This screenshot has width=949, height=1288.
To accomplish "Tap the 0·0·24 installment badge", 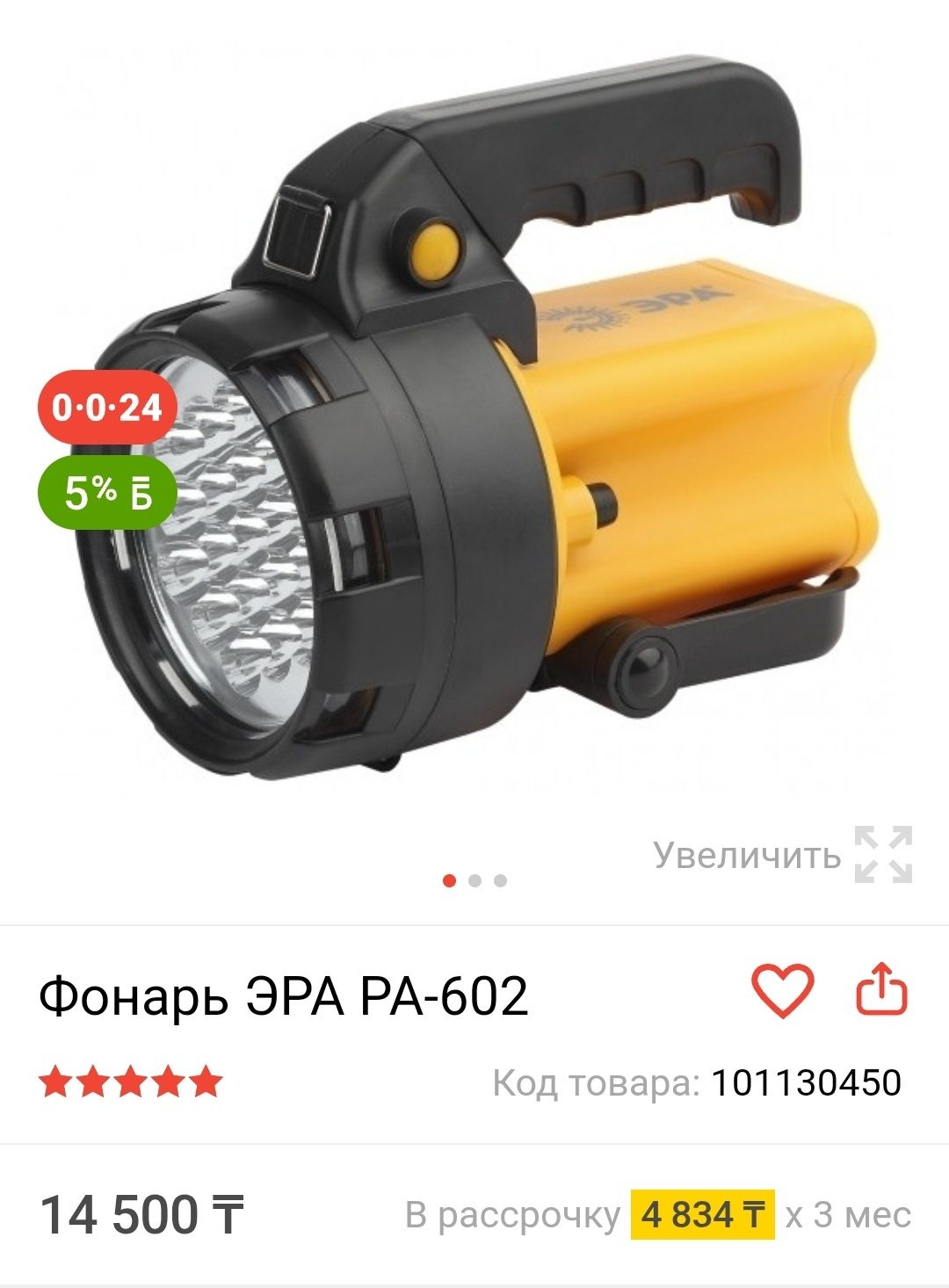I will [106, 409].
